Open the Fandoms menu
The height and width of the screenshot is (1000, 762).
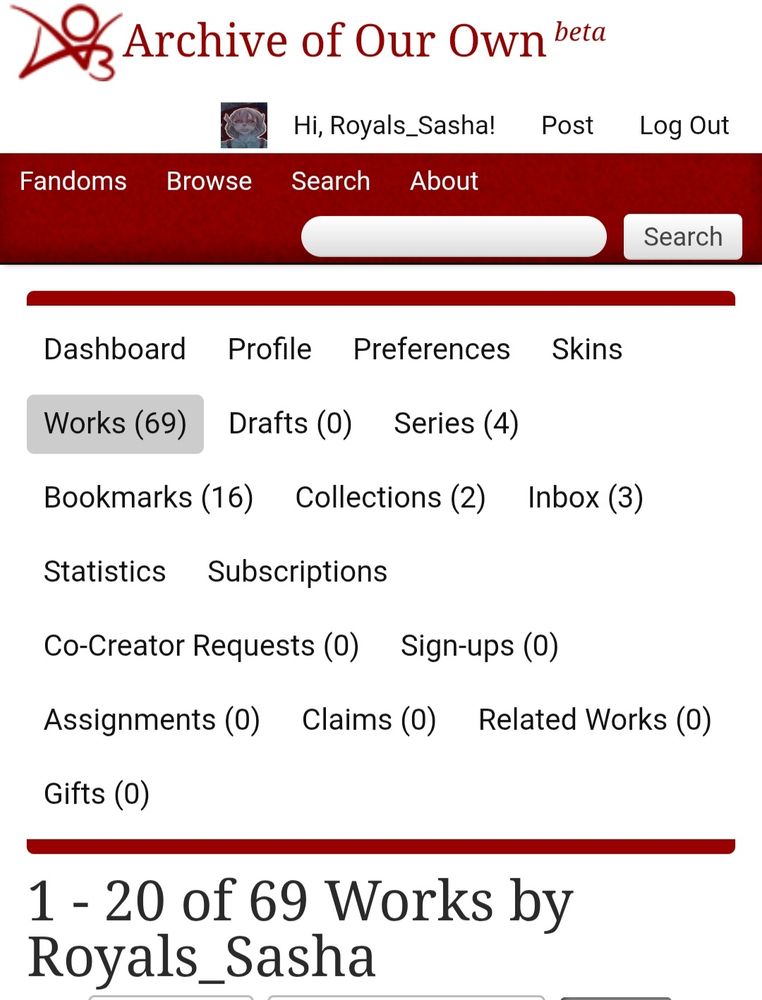pos(73,181)
